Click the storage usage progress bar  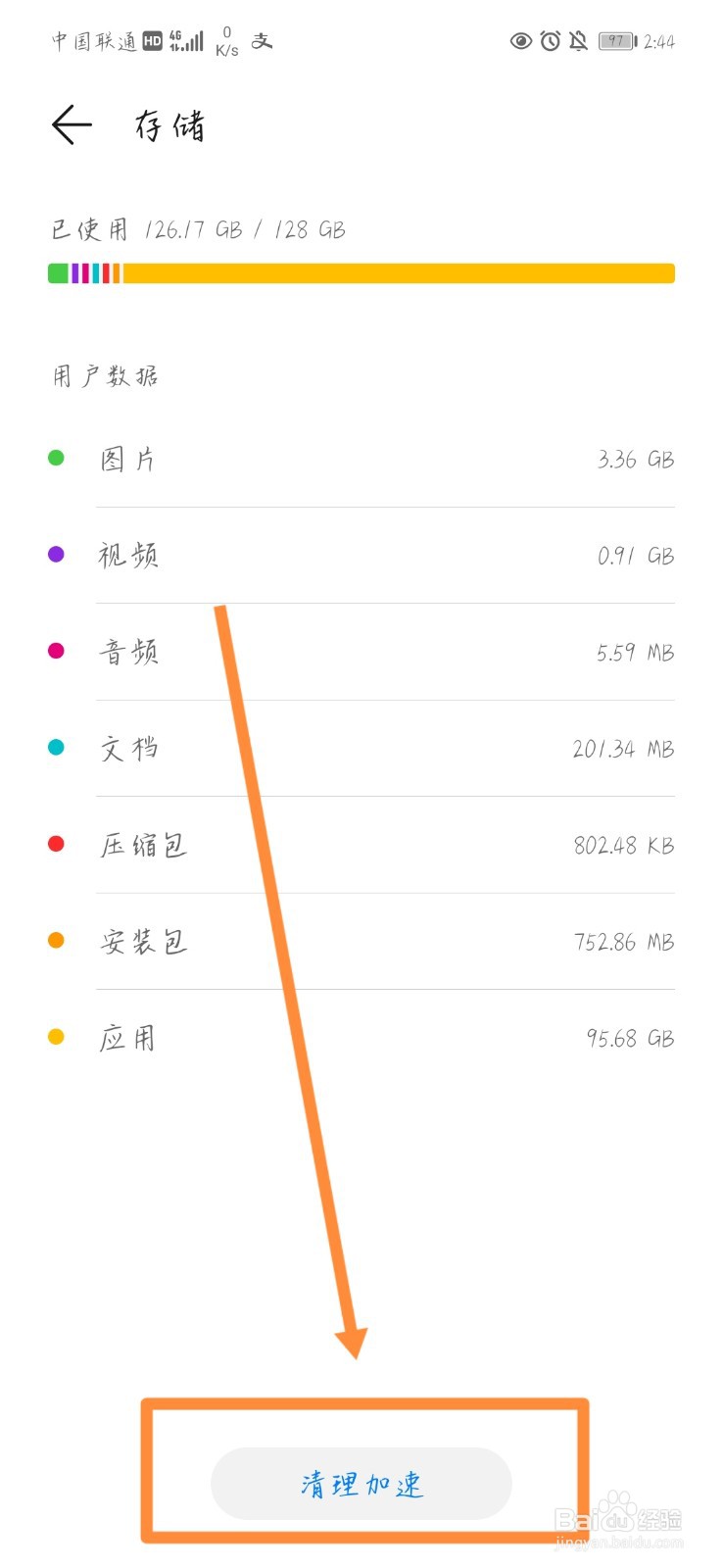pyautogui.click(x=361, y=272)
